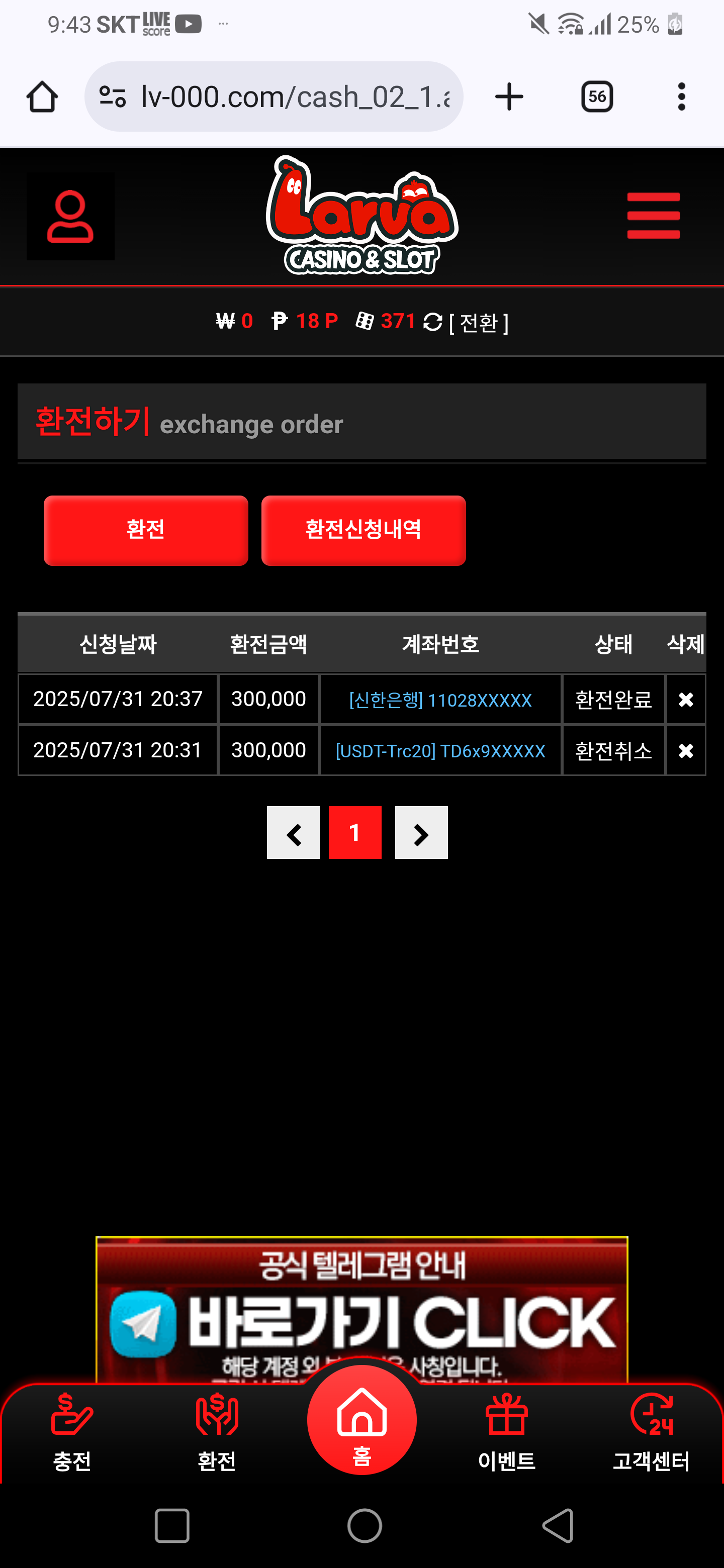Open 환전신청내역 history button

[364, 530]
